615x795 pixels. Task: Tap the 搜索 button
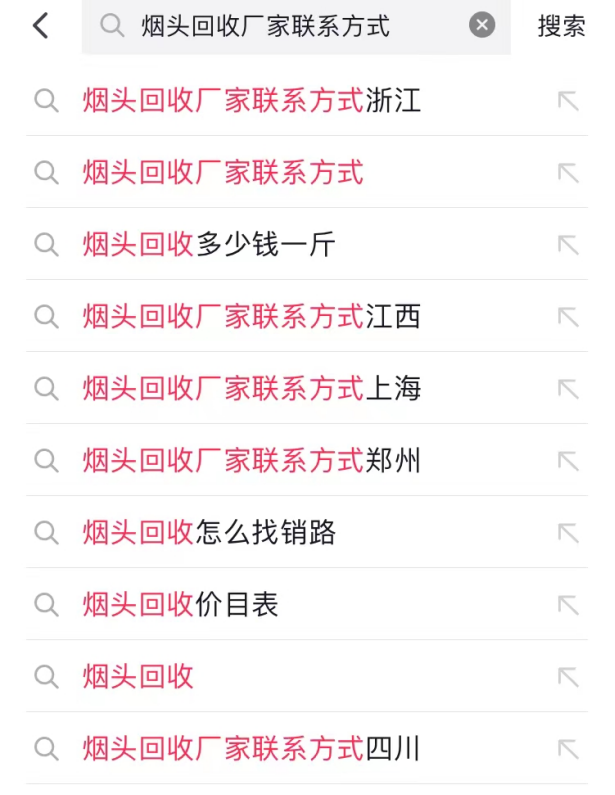click(x=561, y=26)
